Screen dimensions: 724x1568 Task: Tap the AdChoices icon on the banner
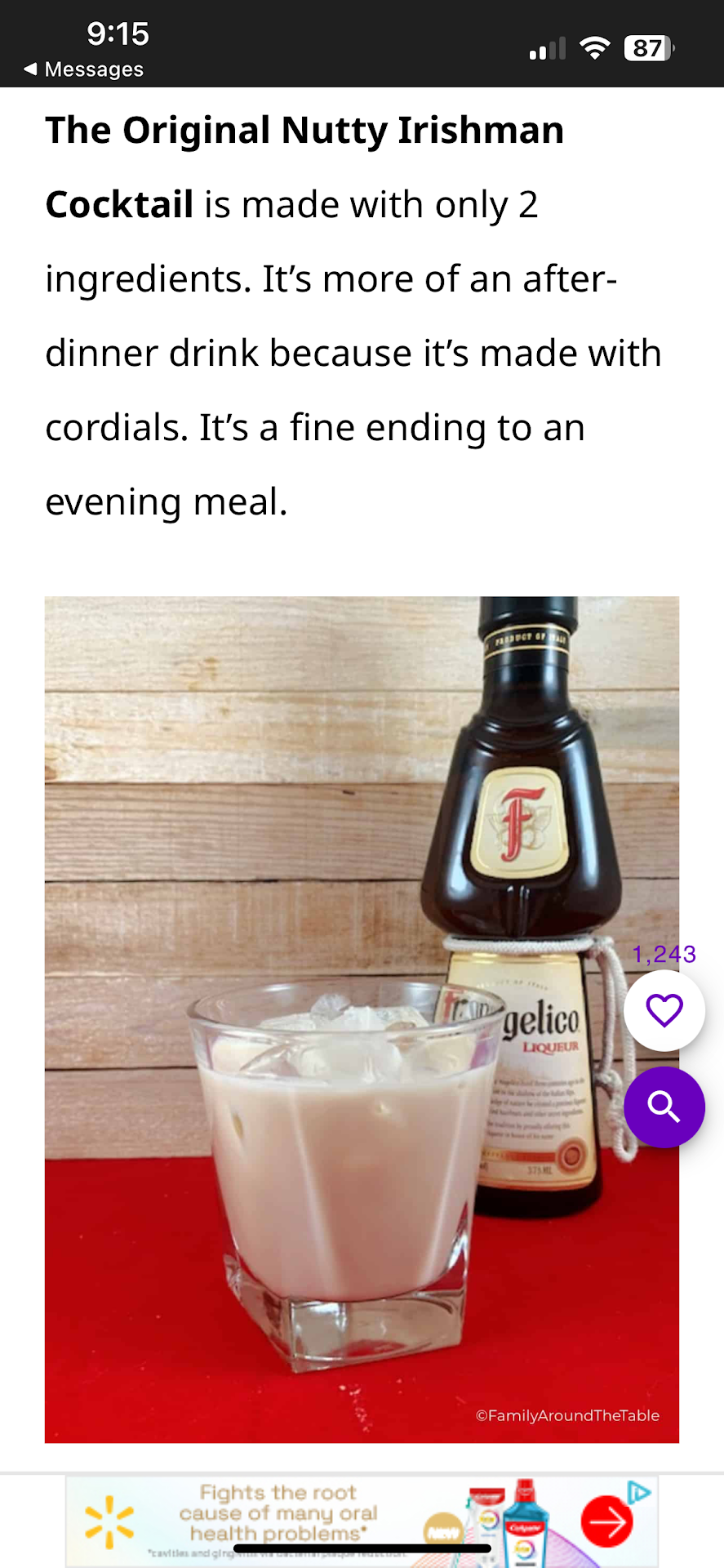640,1493
